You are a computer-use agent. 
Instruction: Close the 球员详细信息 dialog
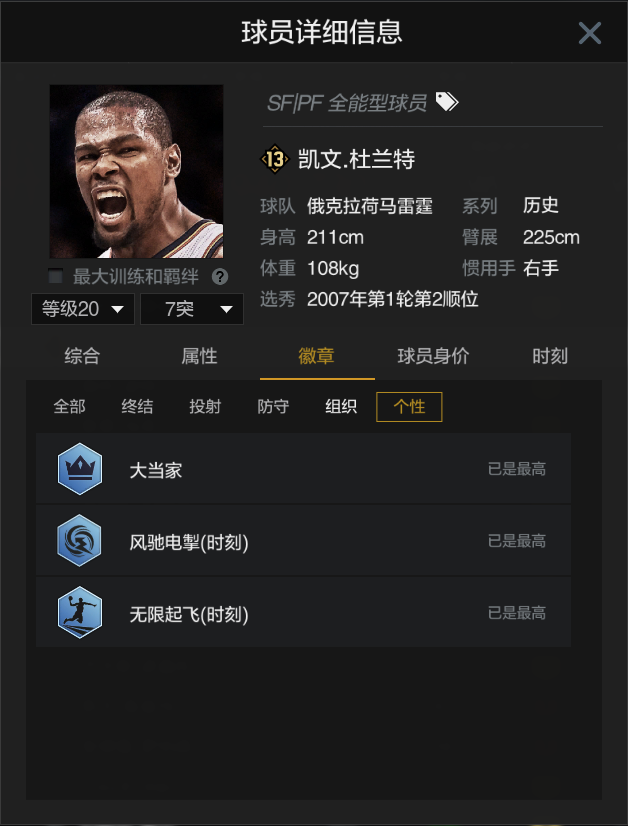click(x=590, y=33)
